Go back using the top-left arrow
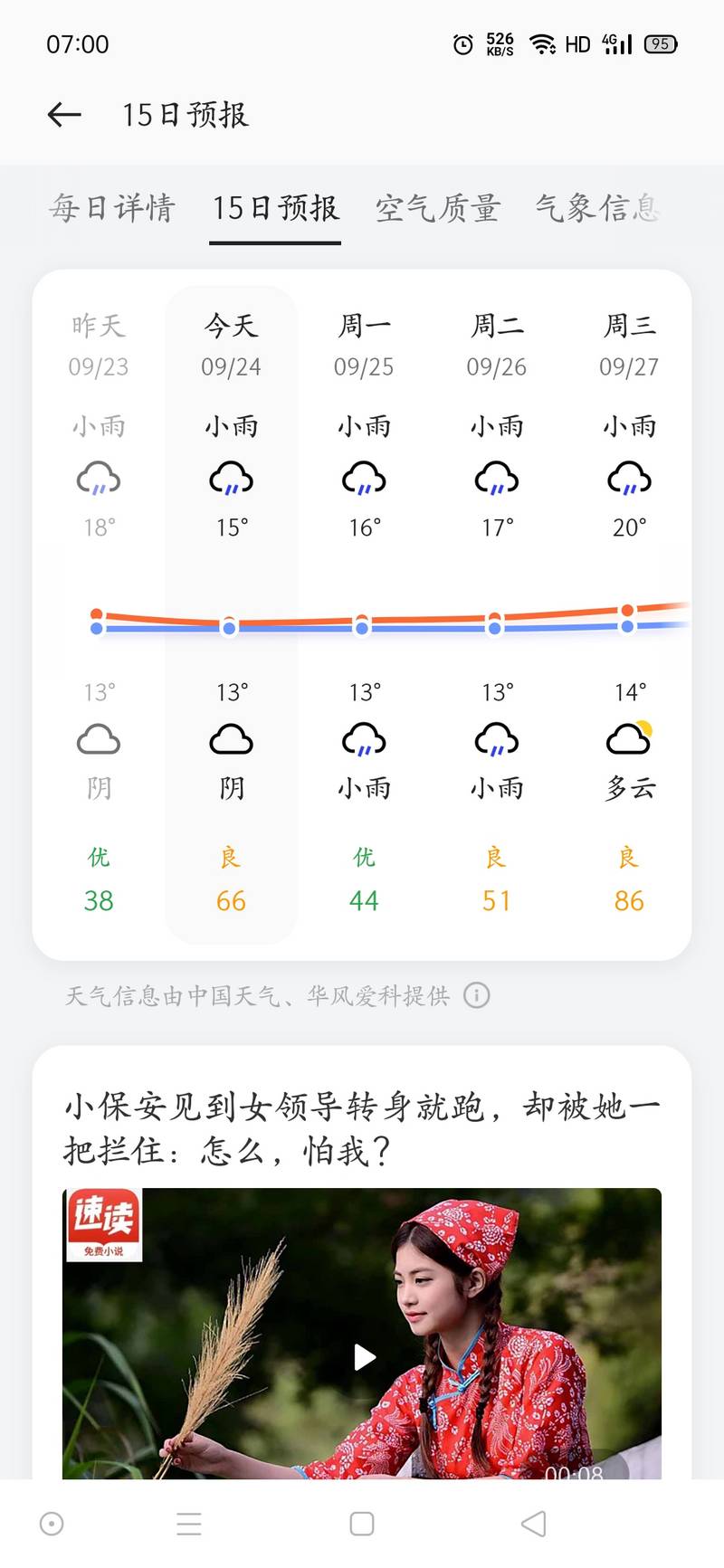Screen dimensions: 724x1568 pos(64,115)
